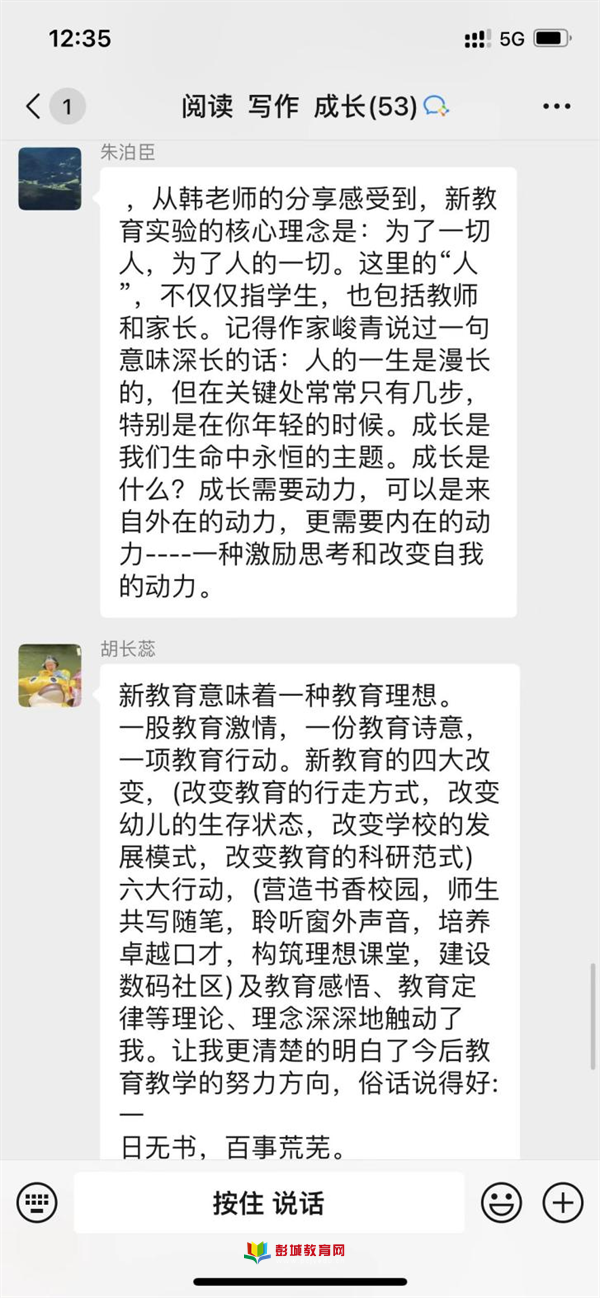Open the plus attachments menu
This screenshot has height=1298, width=600.
coord(562,1202)
